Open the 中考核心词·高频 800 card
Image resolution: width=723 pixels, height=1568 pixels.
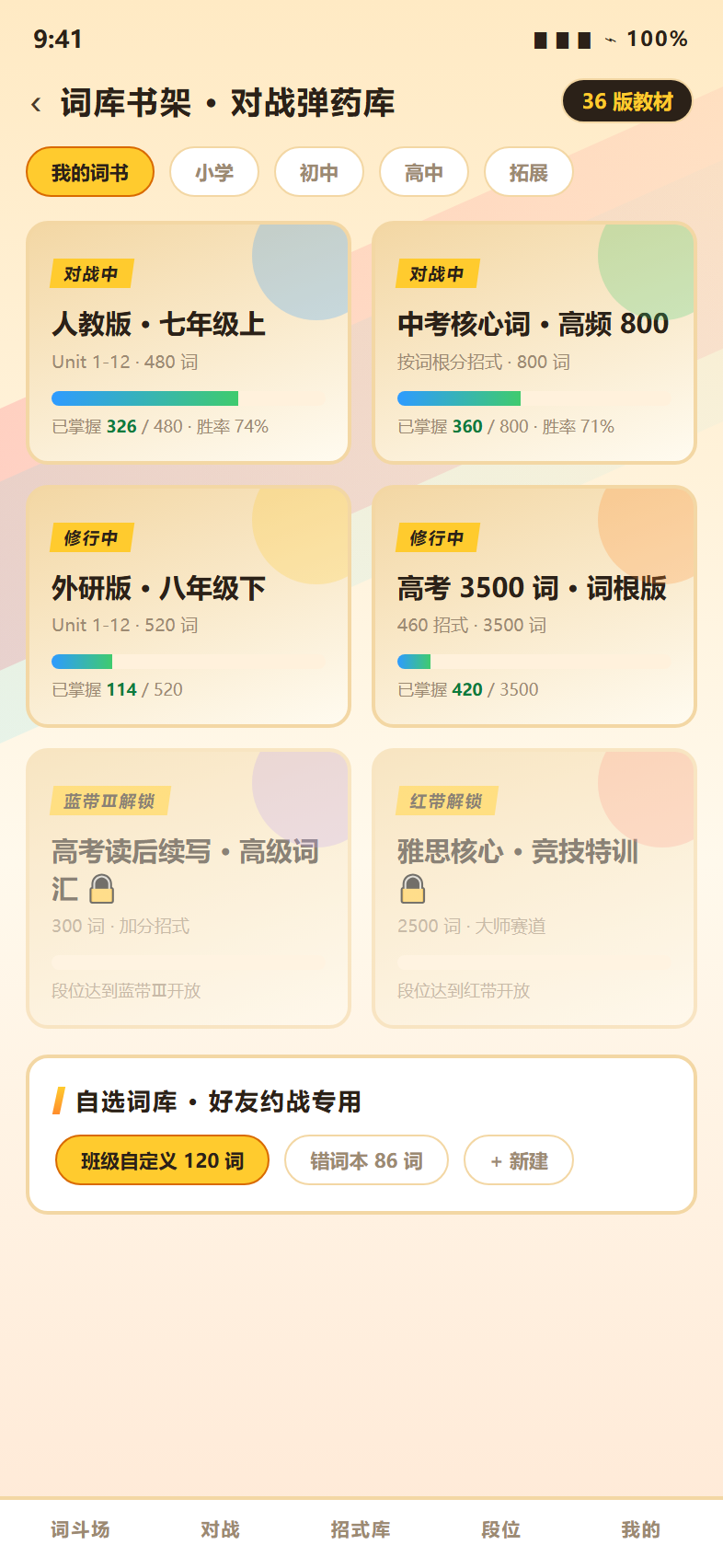[534, 342]
